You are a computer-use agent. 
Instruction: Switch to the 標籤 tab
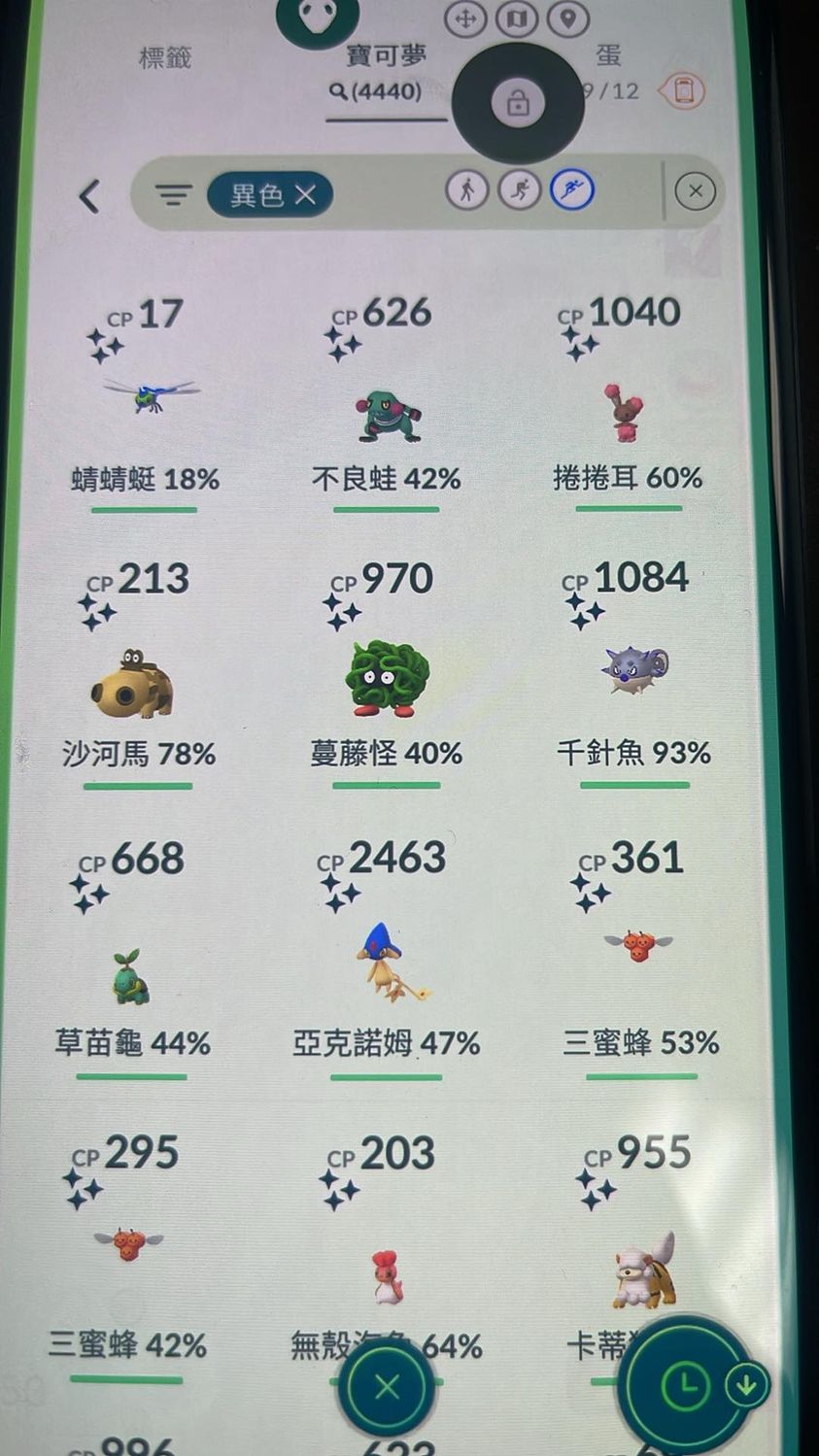[x=164, y=57]
